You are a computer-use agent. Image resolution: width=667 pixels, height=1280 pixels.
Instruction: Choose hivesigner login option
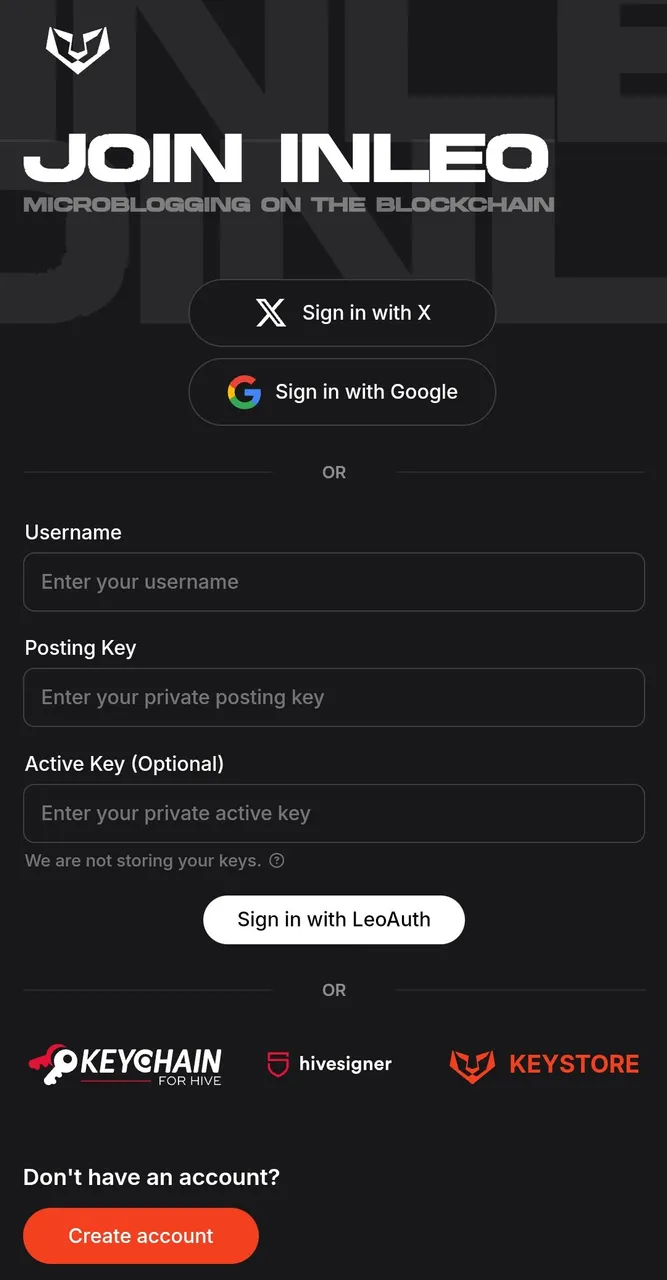tap(330, 1064)
